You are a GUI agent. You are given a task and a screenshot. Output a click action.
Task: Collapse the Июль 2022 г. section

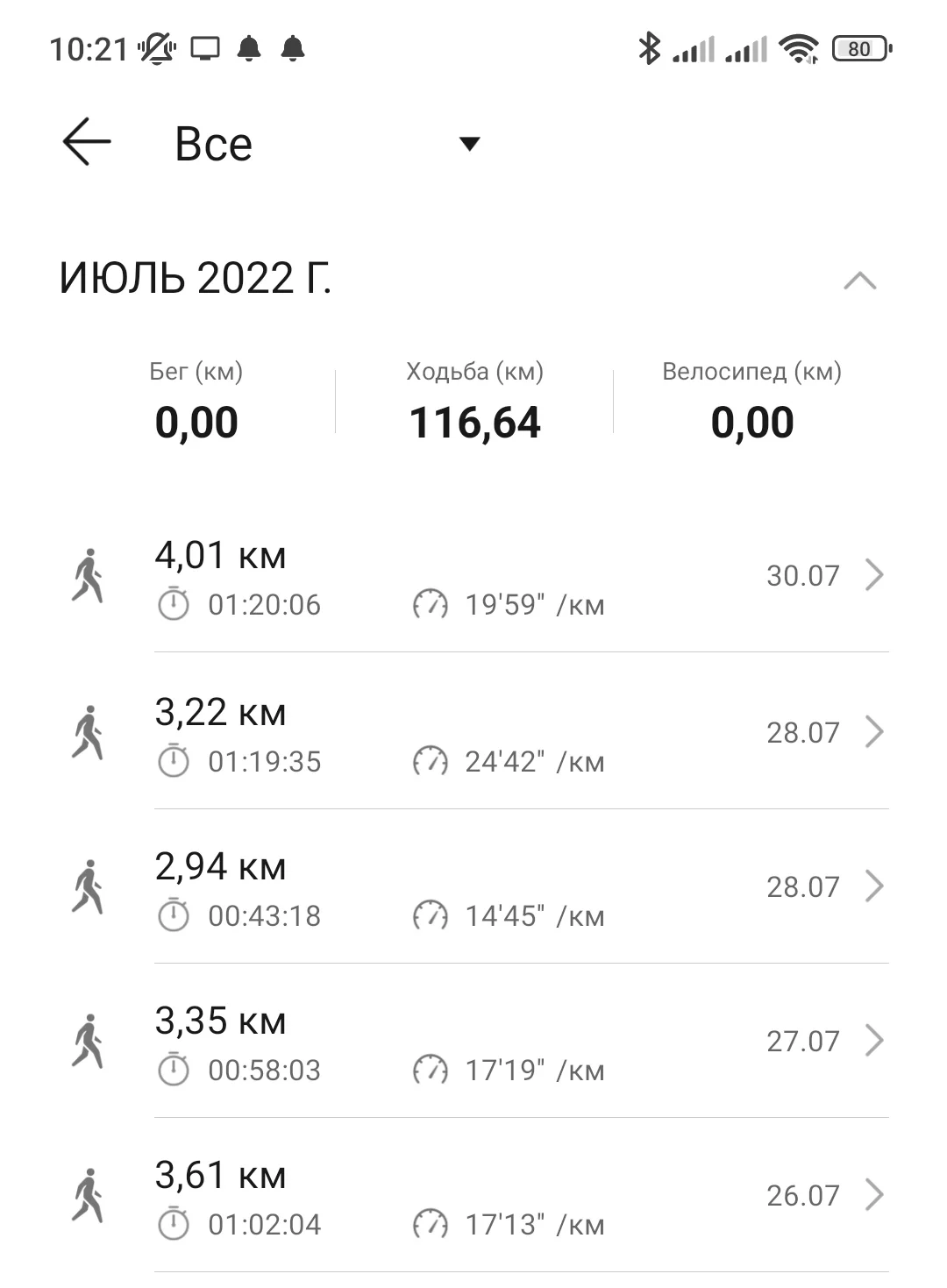[859, 281]
